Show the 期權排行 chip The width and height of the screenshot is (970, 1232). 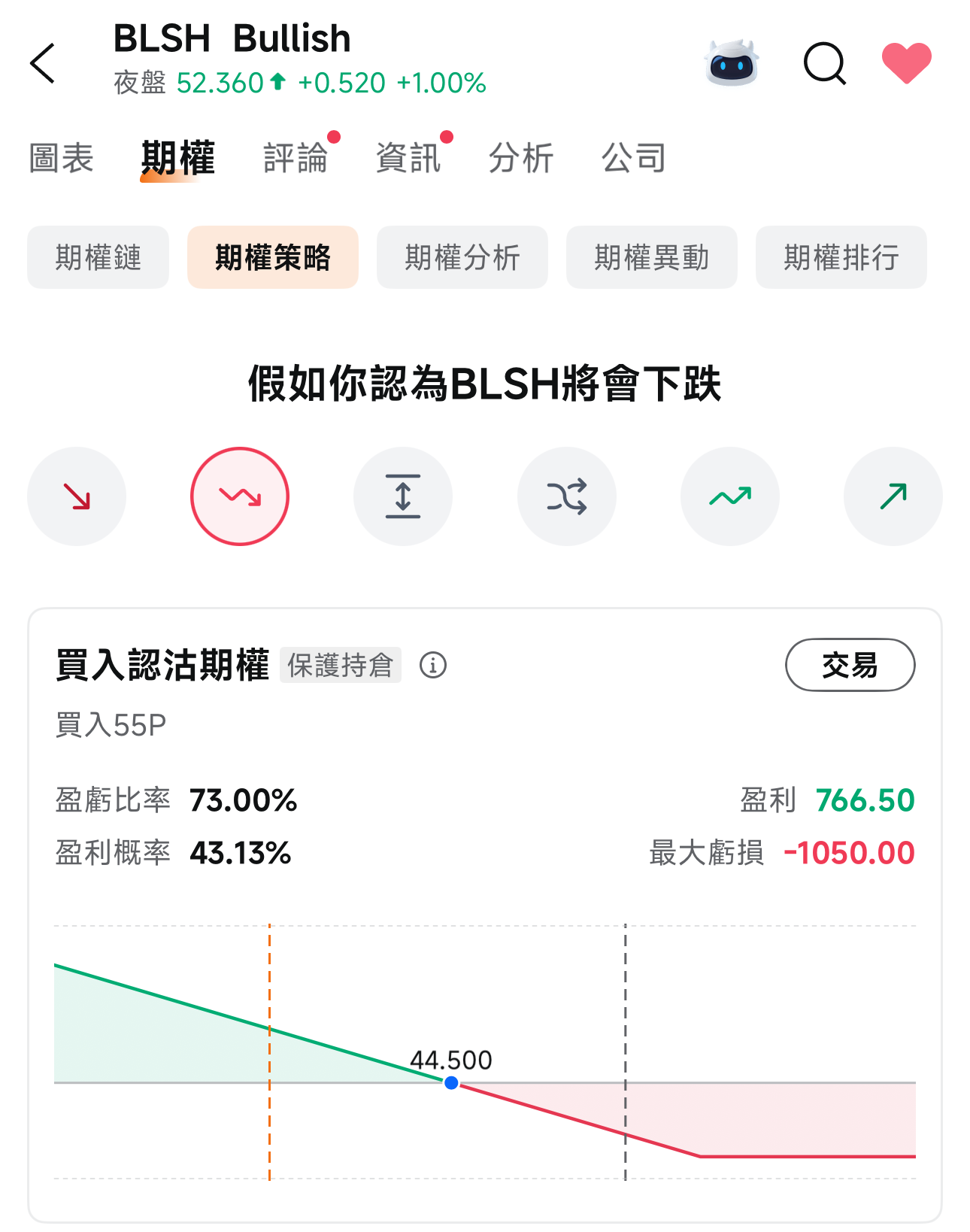pos(841,257)
